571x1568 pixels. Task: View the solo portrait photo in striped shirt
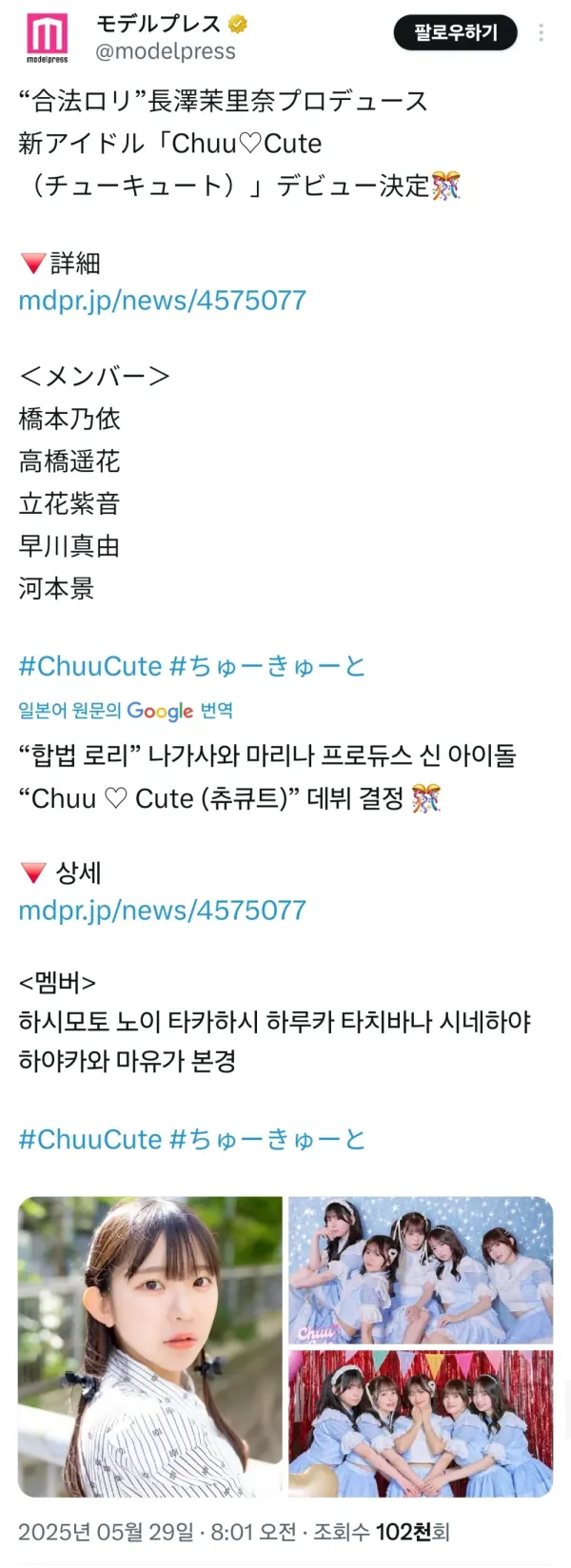(x=150, y=1346)
